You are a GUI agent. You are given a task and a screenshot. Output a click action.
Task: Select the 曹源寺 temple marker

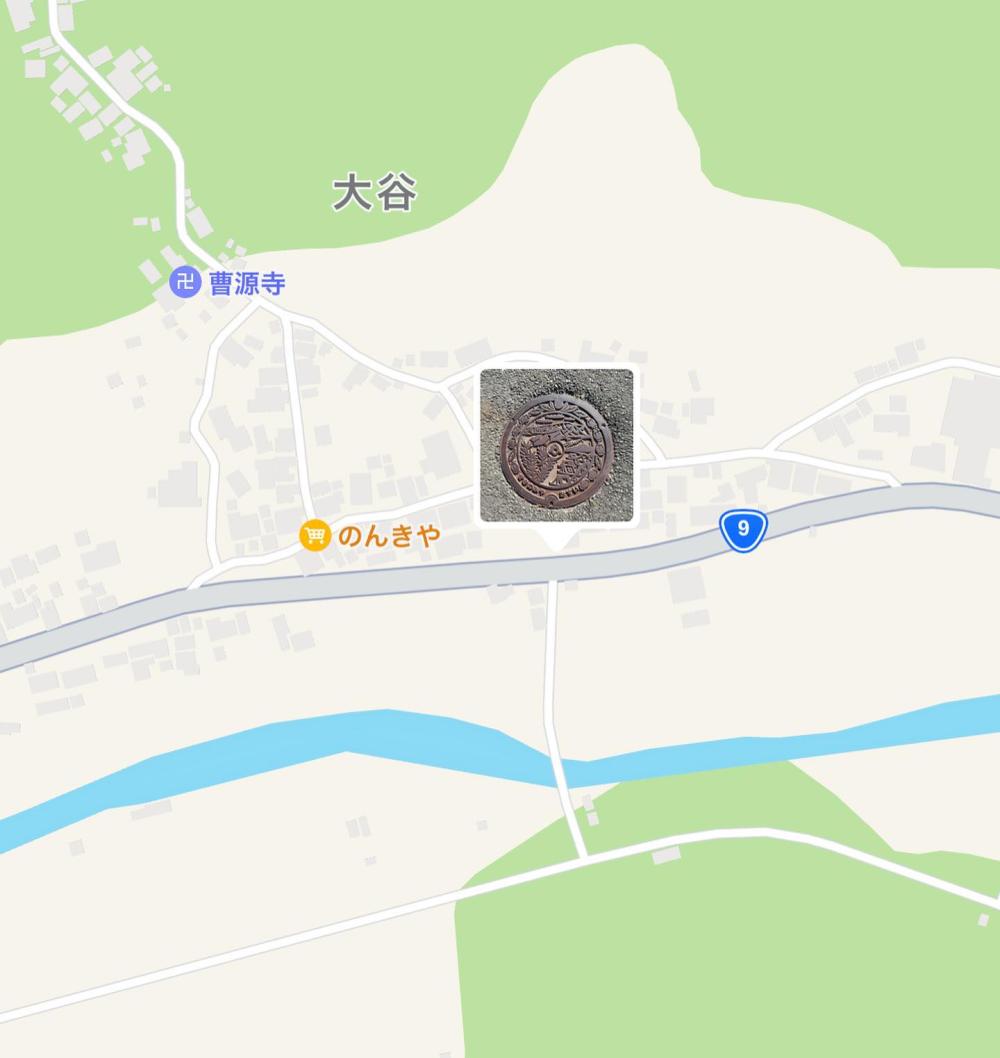coord(185,283)
